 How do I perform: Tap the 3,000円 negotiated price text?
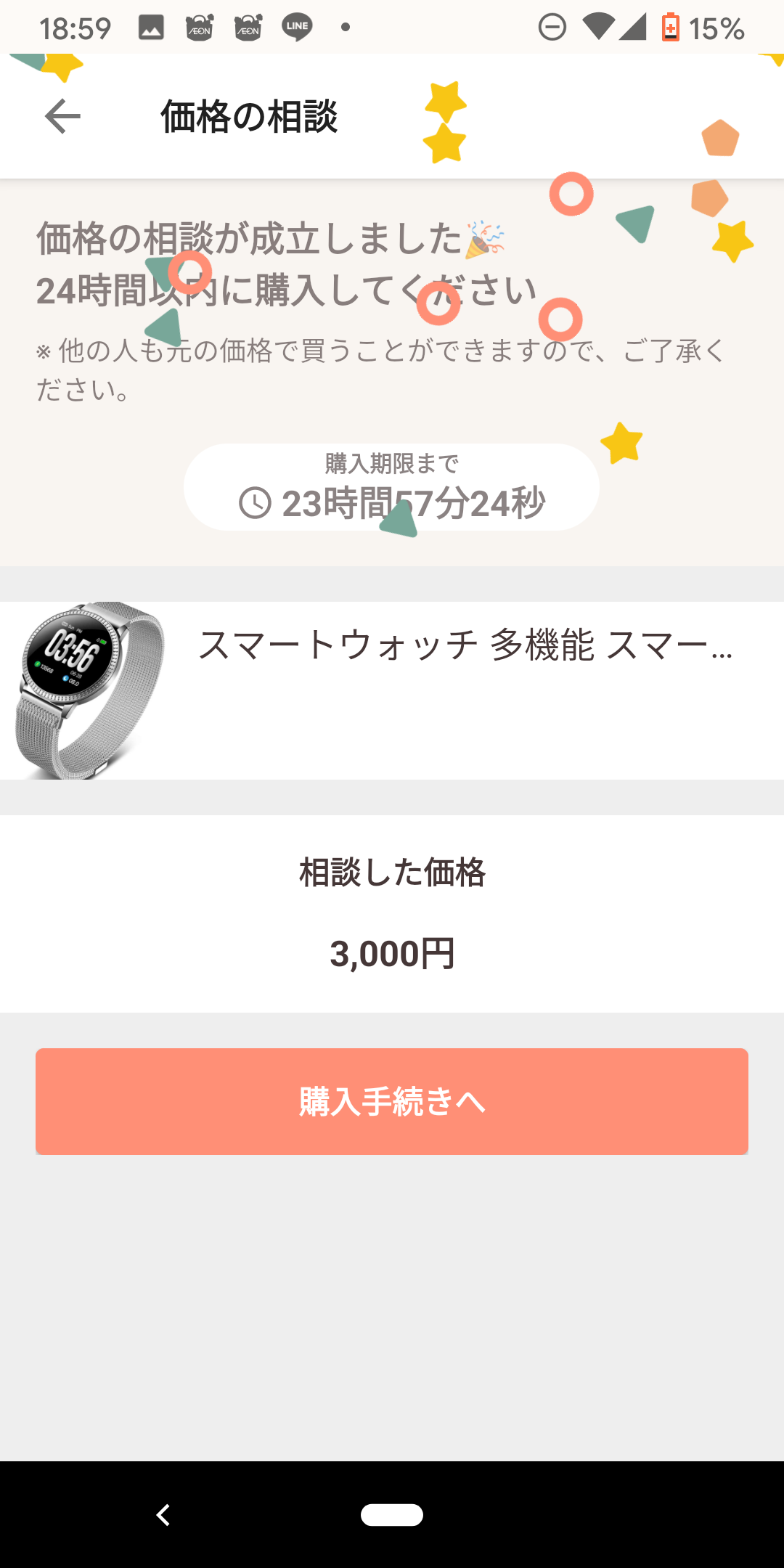point(392,955)
